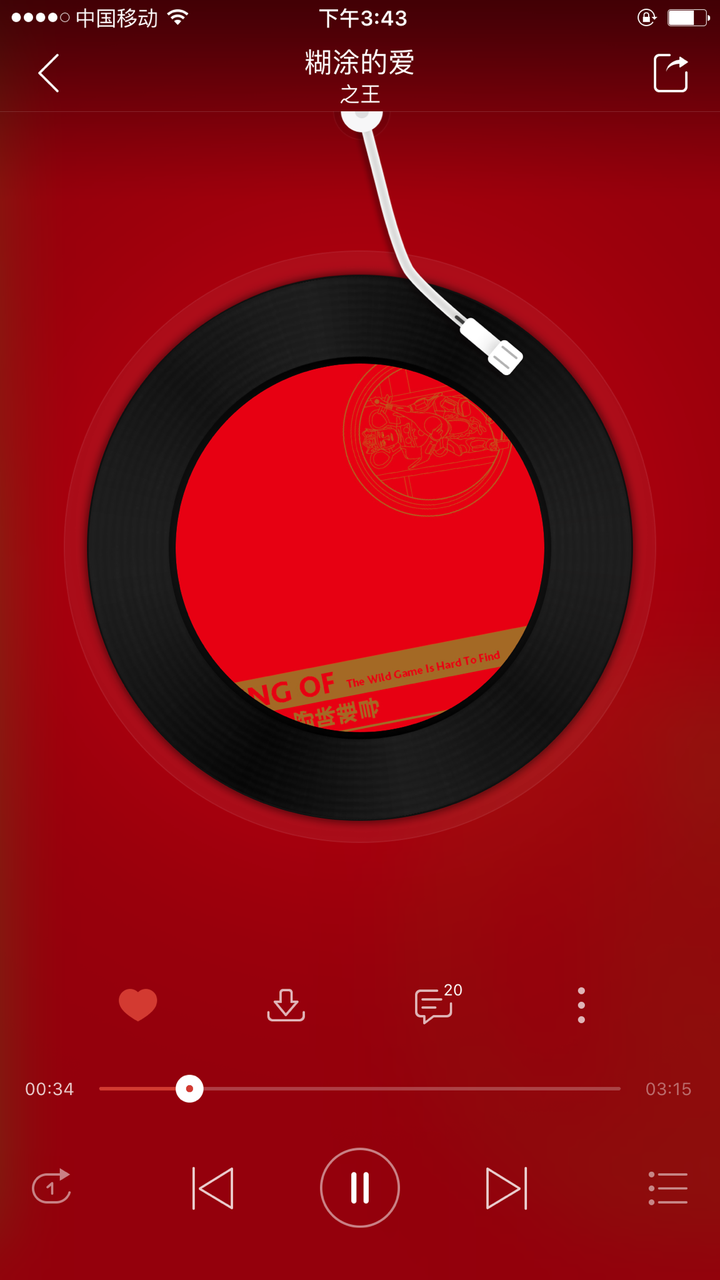Go back using the top-left arrow
The height and width of the screenshot is (1280, 720).
(48, 73)
